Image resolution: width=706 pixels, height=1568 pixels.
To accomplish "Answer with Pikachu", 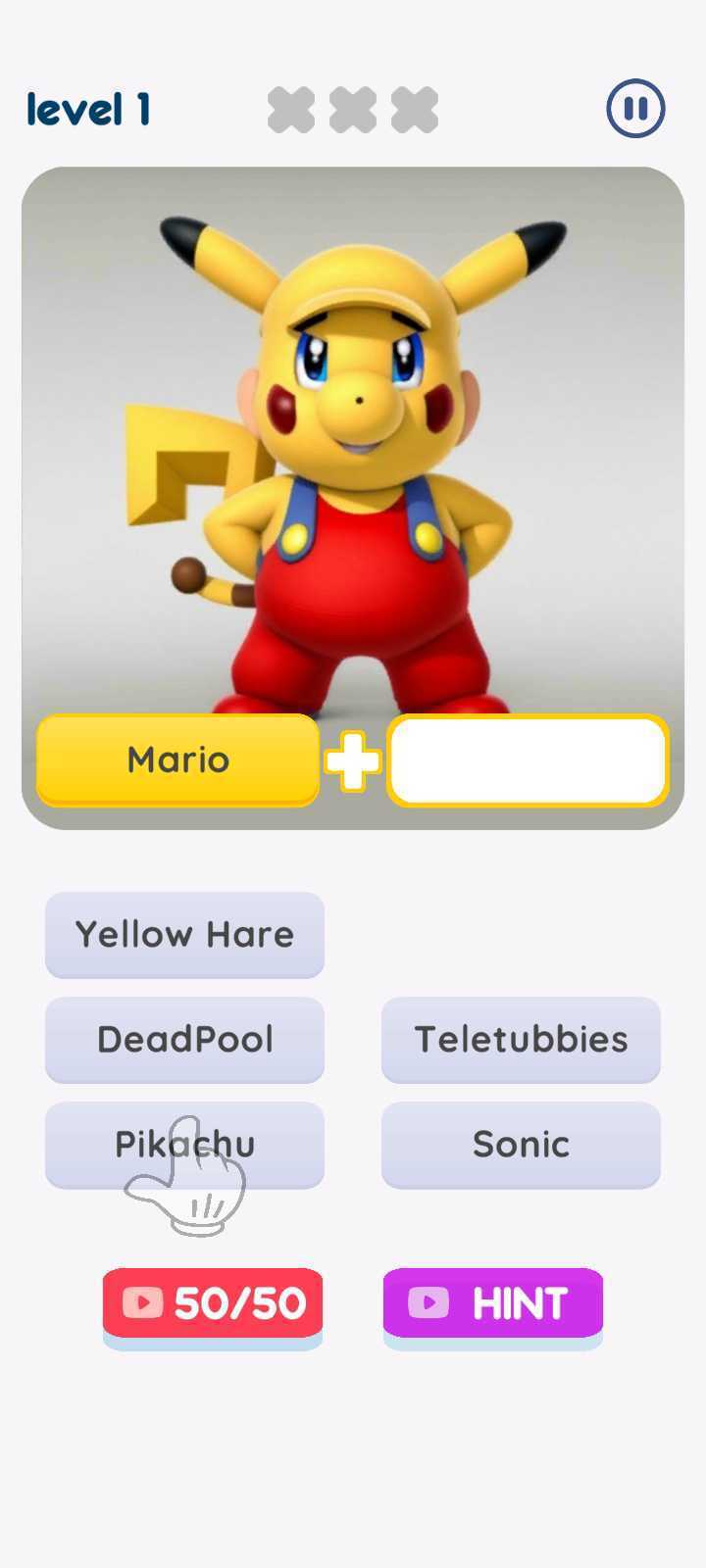I will 184,1144.
